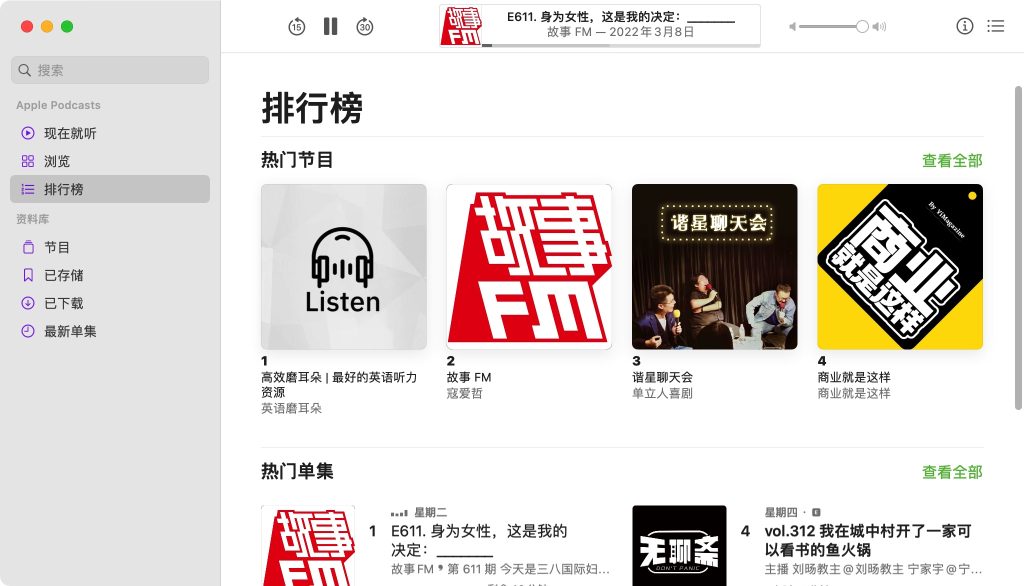The width and height of the screenshot is (1024, 586).
Task: Open 节目 in the library
Action: (x=57, y=247)
